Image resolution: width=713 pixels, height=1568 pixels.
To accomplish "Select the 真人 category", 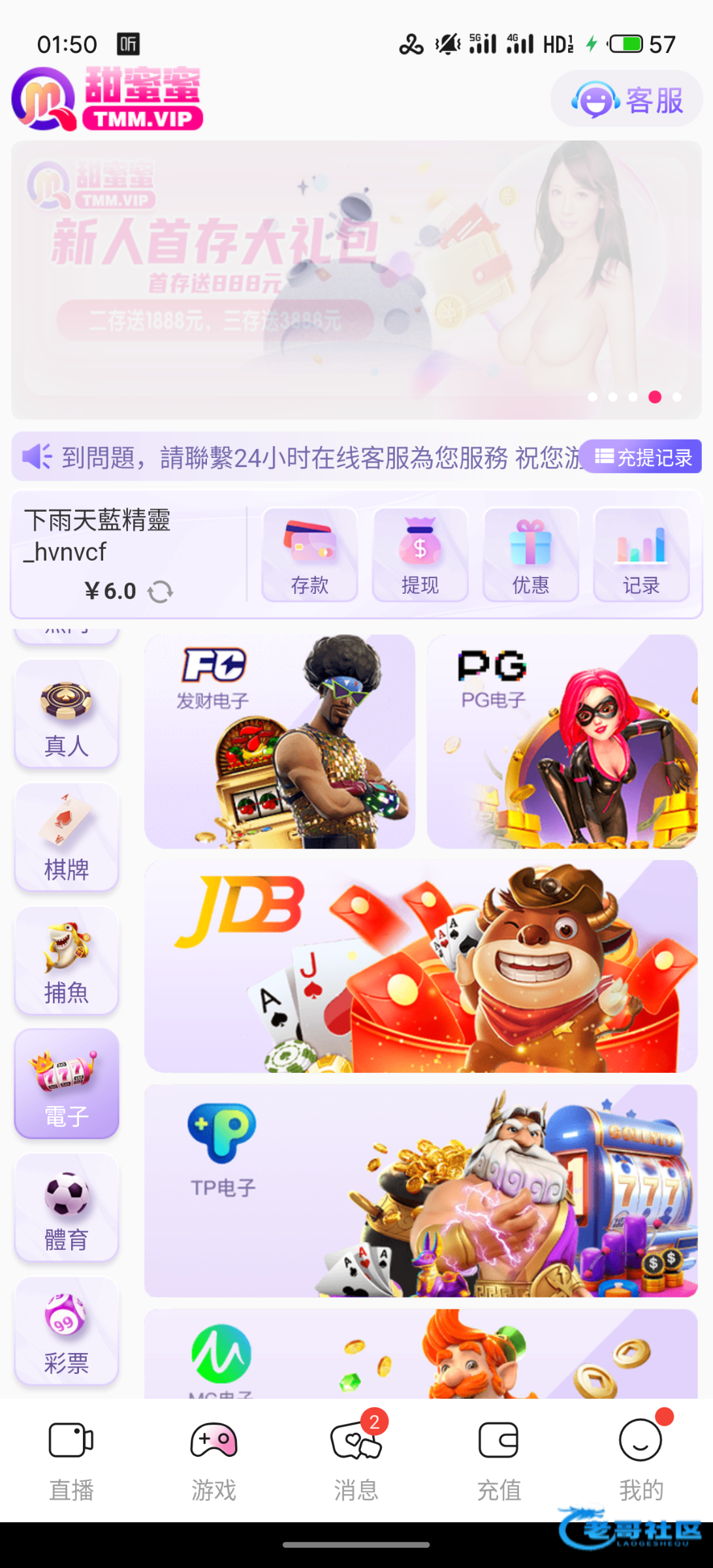I will coord(67,715).
